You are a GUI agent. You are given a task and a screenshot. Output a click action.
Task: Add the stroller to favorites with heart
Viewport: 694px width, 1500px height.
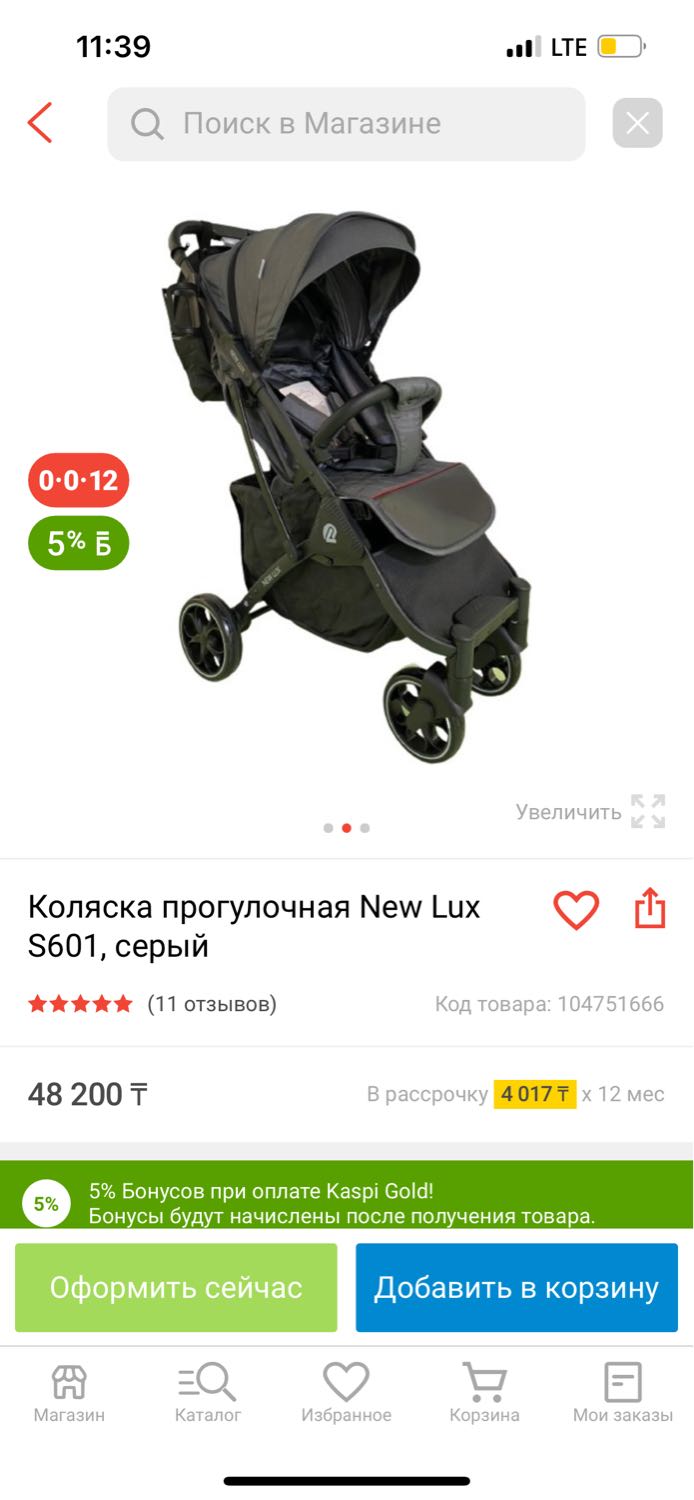tap(576, 910)
